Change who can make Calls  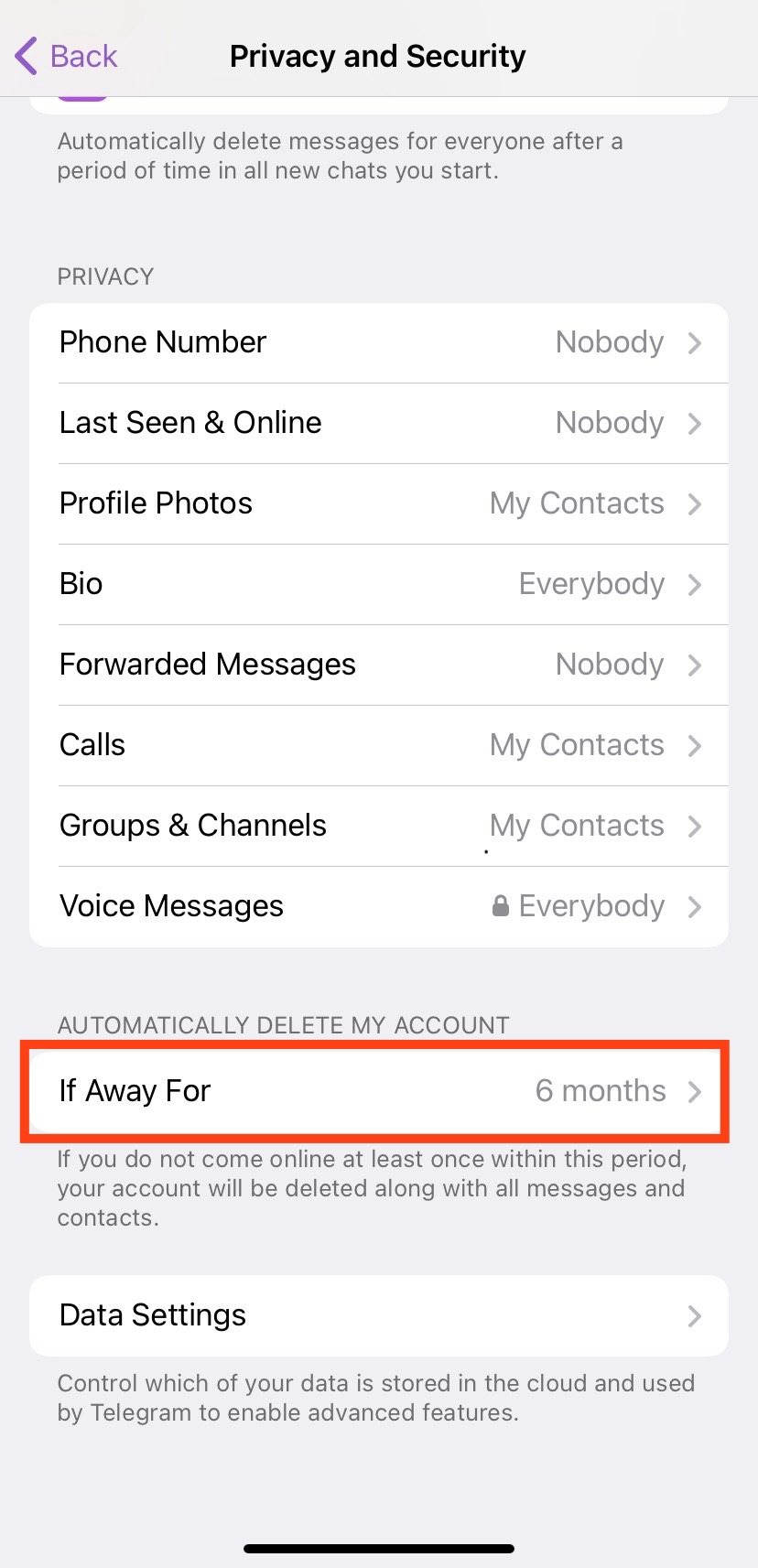pos(379,745)
